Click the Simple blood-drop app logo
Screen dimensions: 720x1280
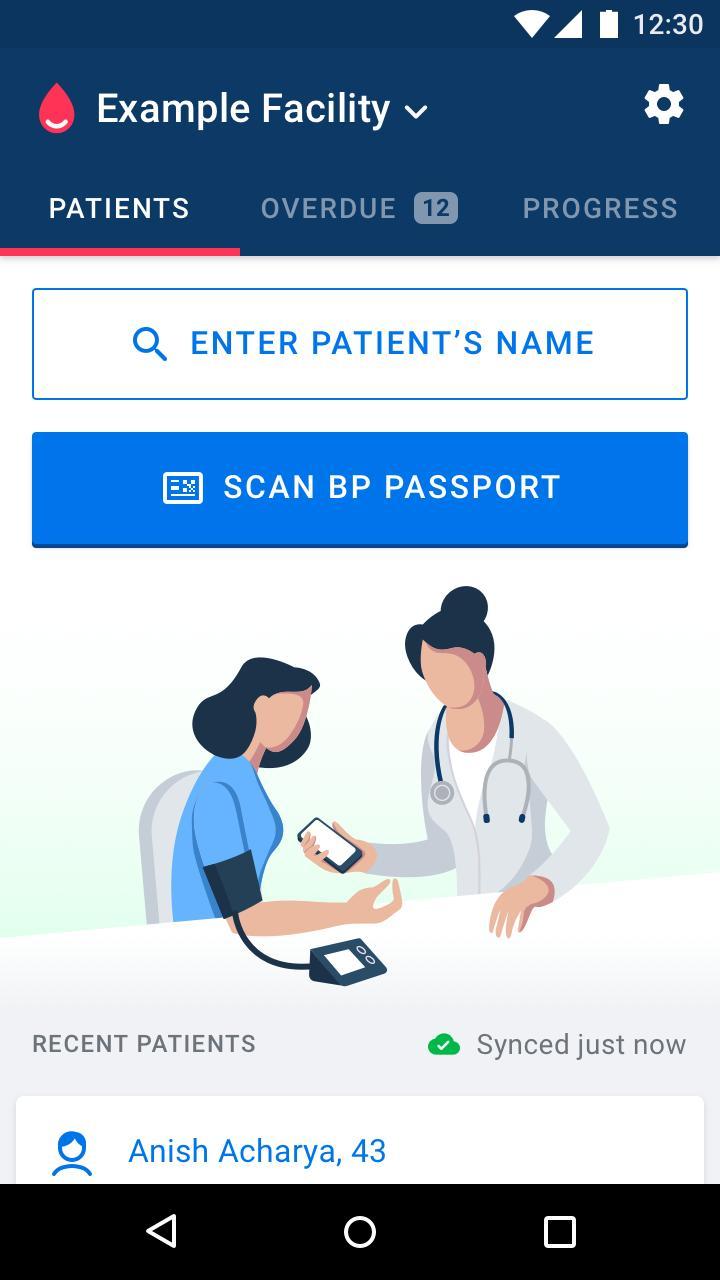point(57,107)
